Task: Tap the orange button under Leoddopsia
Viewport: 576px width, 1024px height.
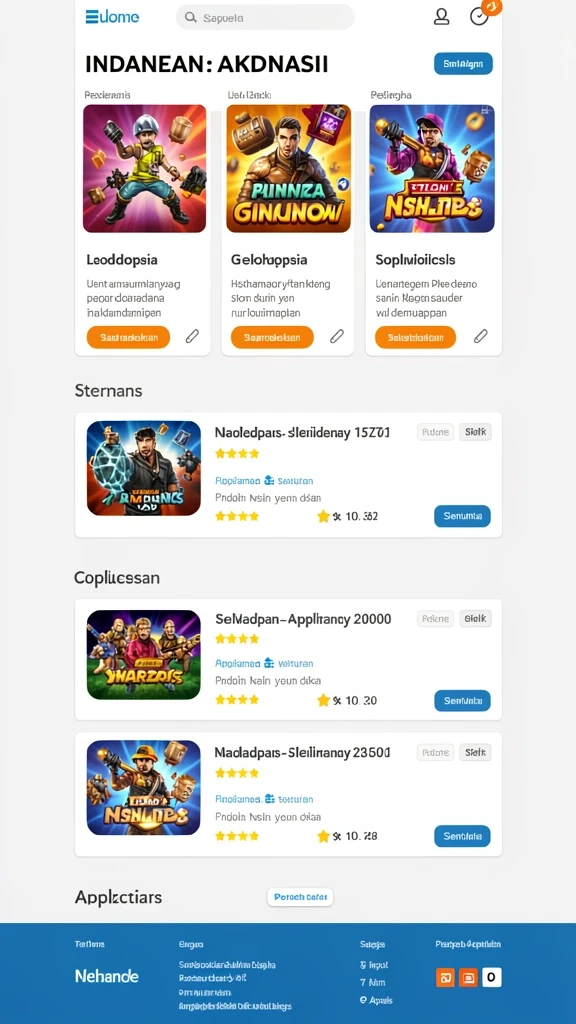Action: [128, 337]
